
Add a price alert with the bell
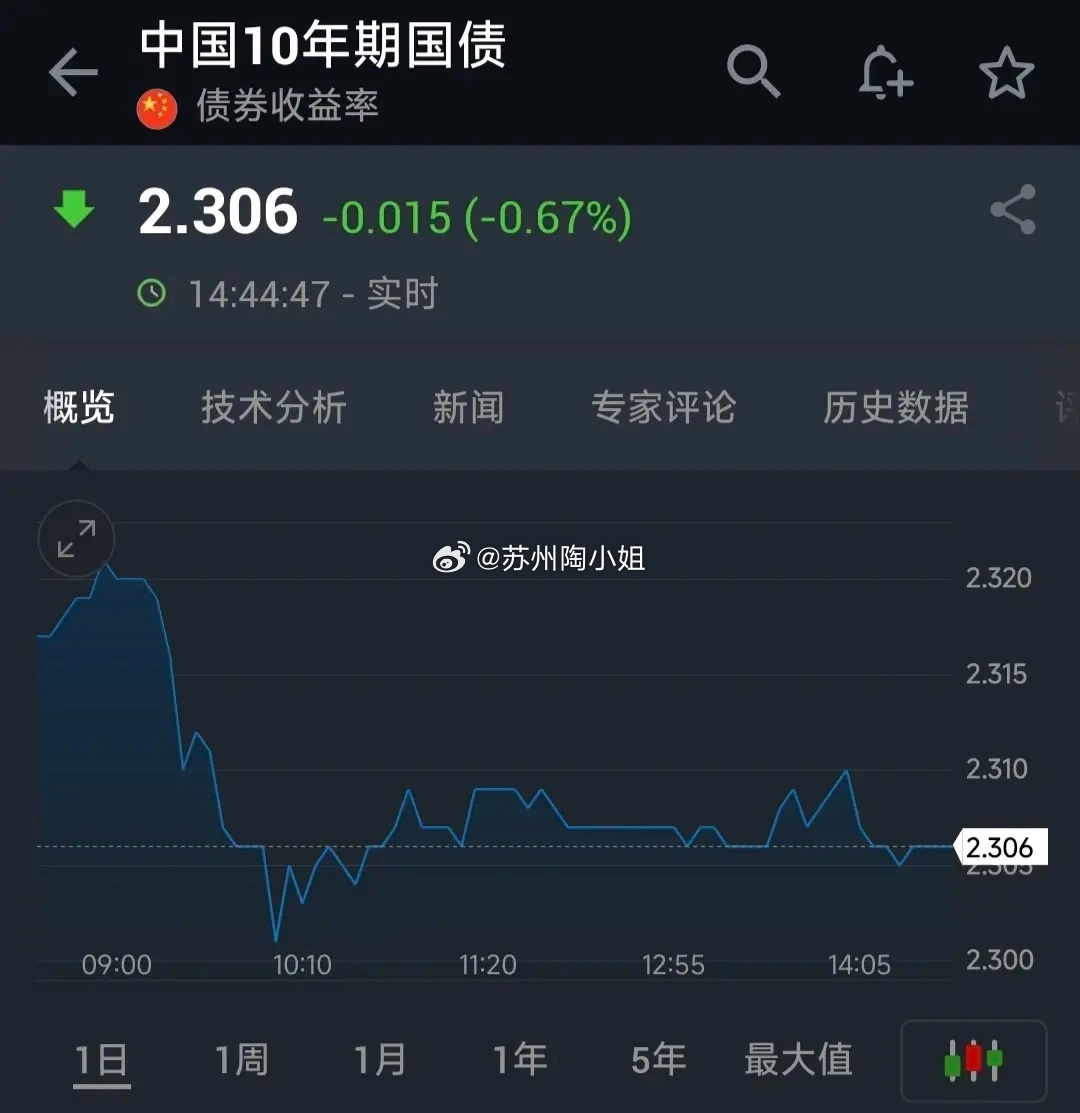[884, 73]
